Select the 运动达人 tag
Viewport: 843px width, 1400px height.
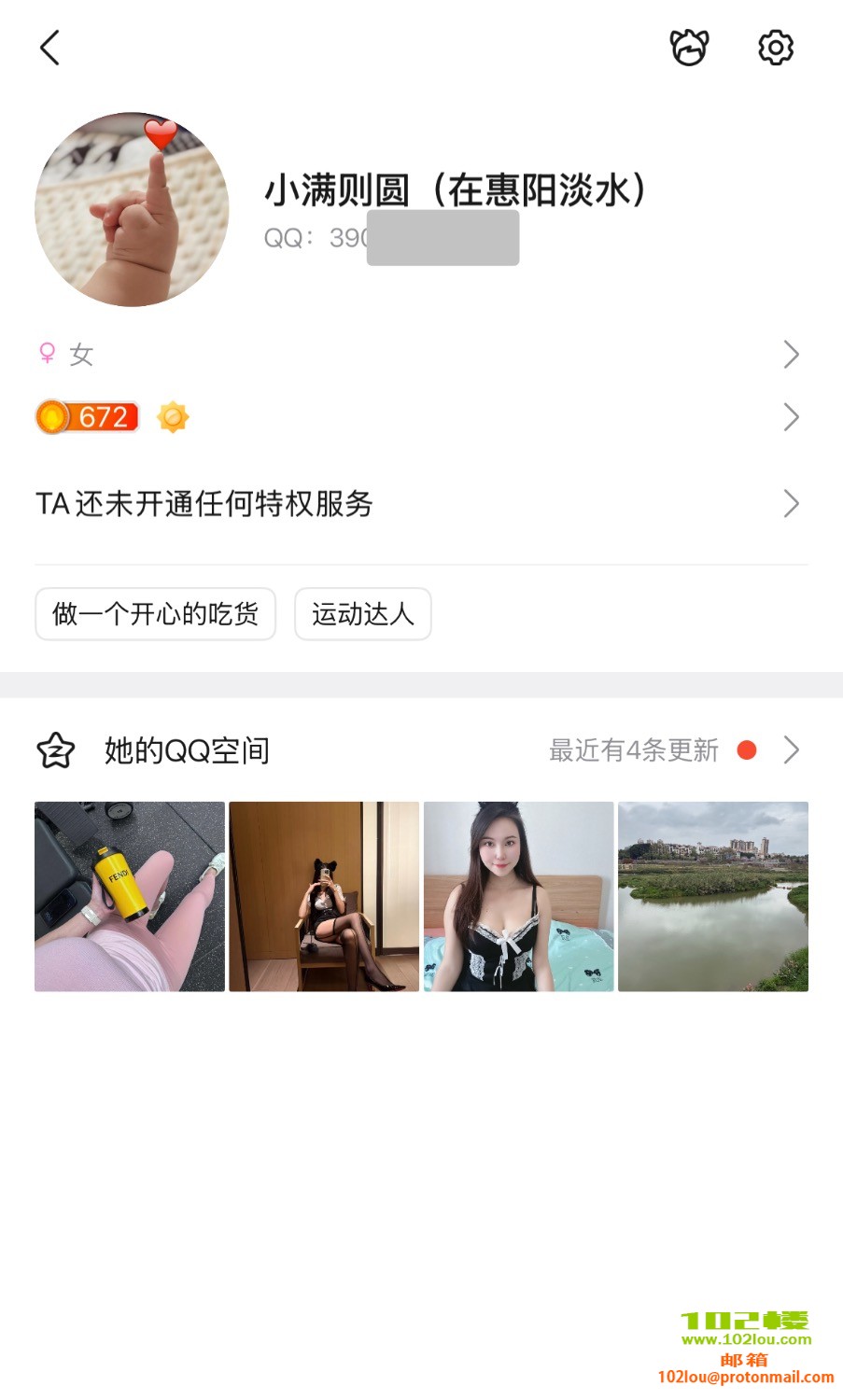tap(362, 614)
